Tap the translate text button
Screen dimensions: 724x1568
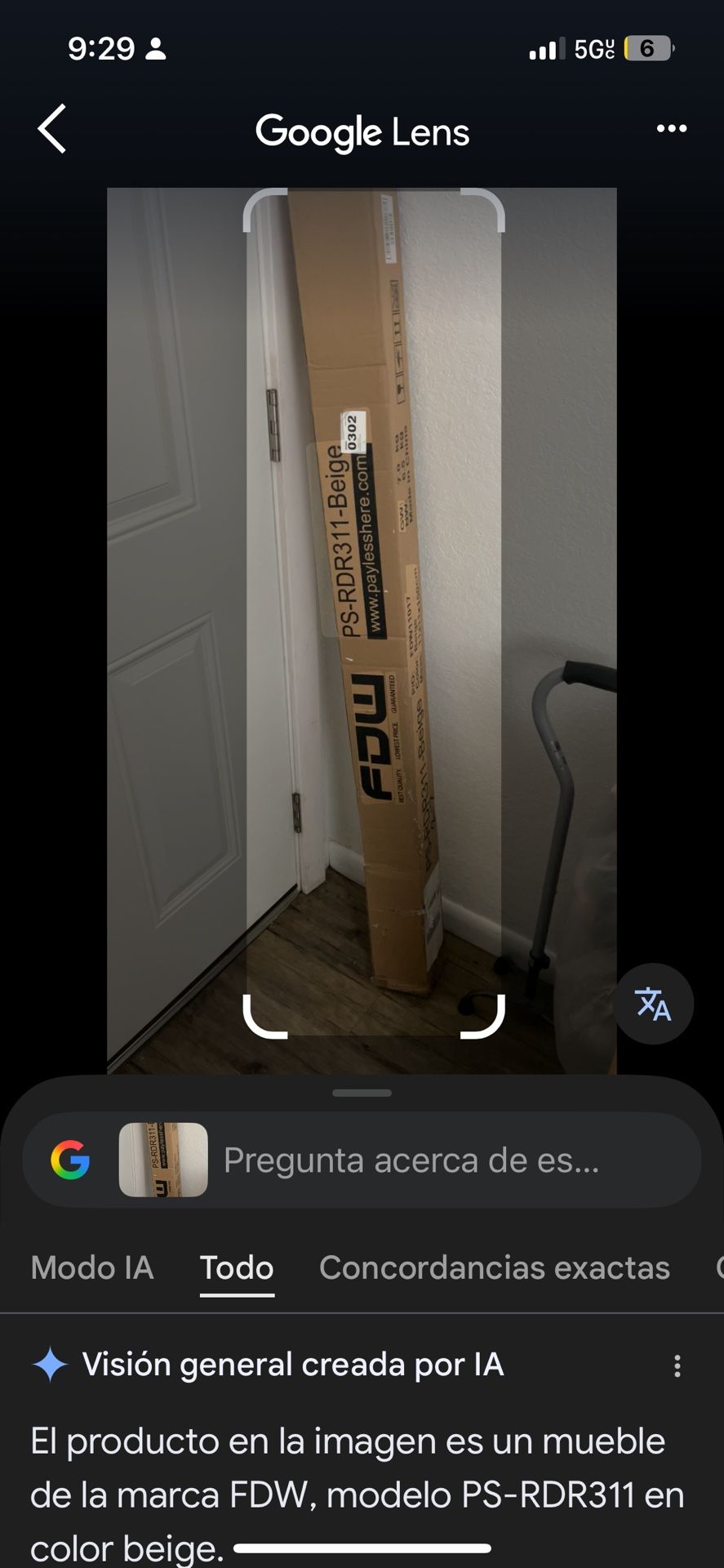pyautogui.click(x=653, y=1004)
